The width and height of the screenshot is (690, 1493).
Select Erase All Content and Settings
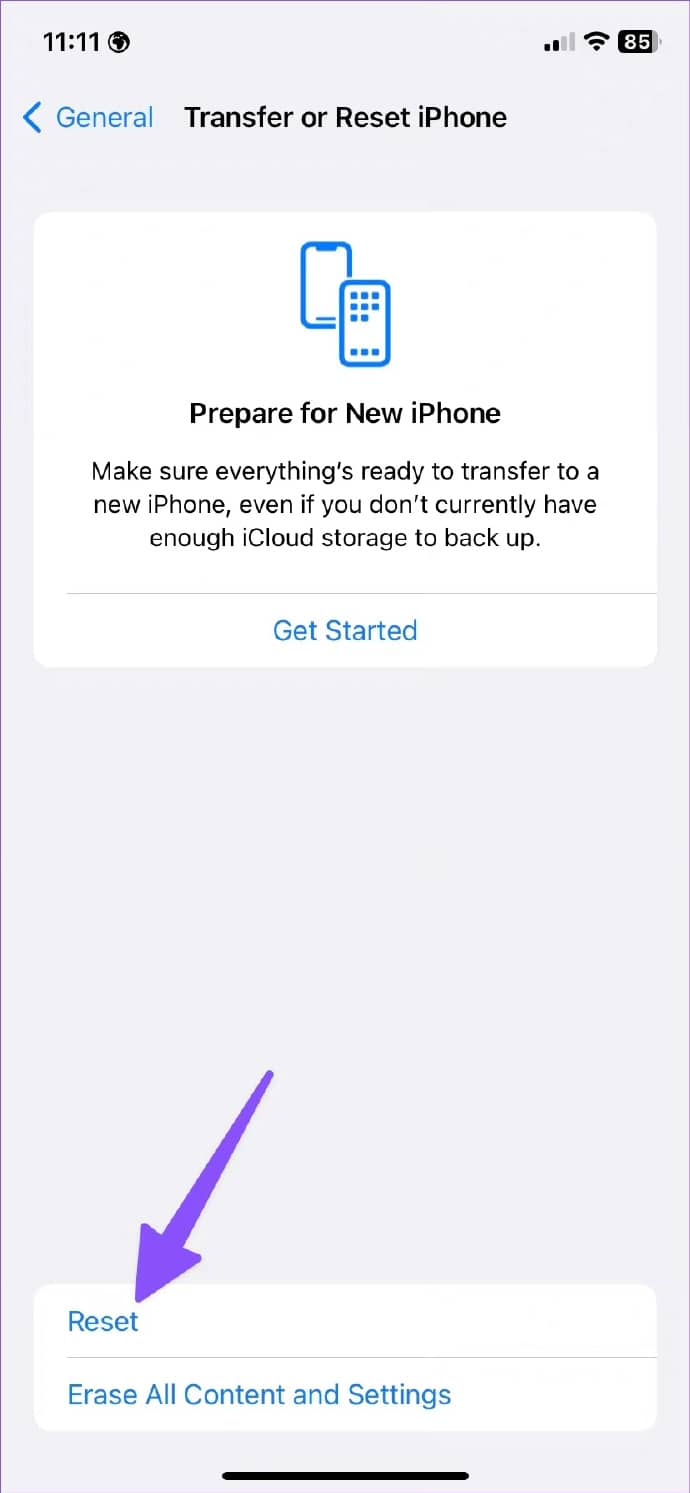coord(345,1394)
